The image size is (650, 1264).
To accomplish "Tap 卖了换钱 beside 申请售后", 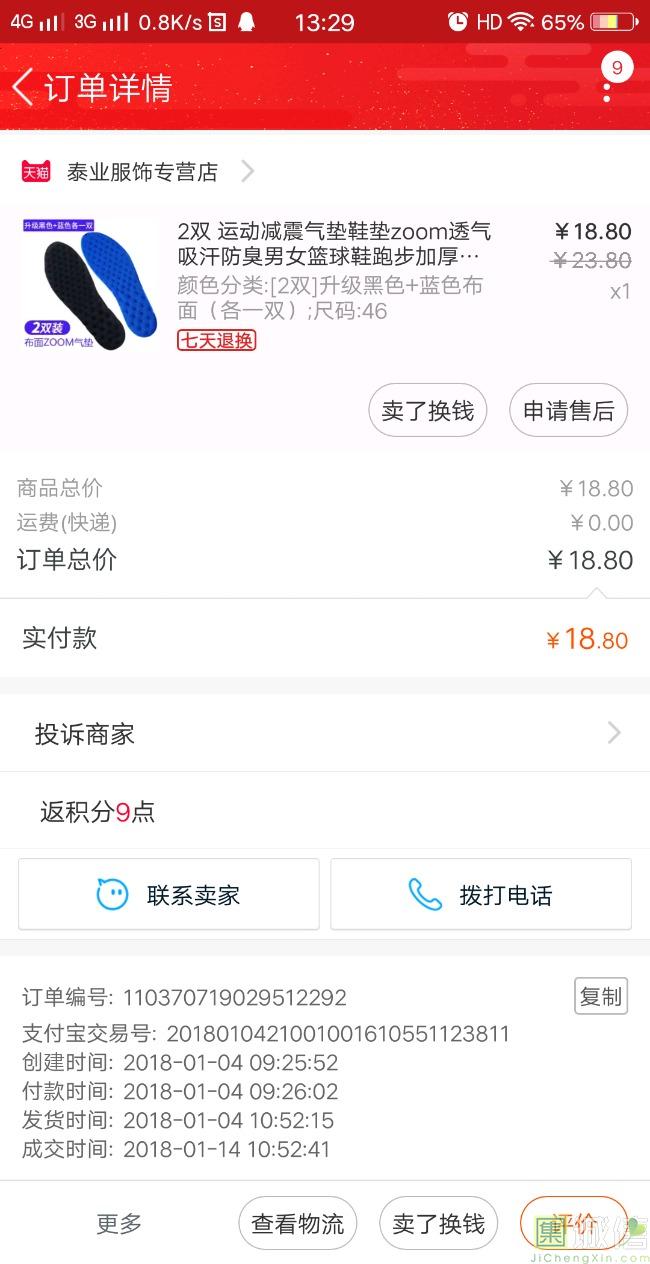I will [427, 411].
